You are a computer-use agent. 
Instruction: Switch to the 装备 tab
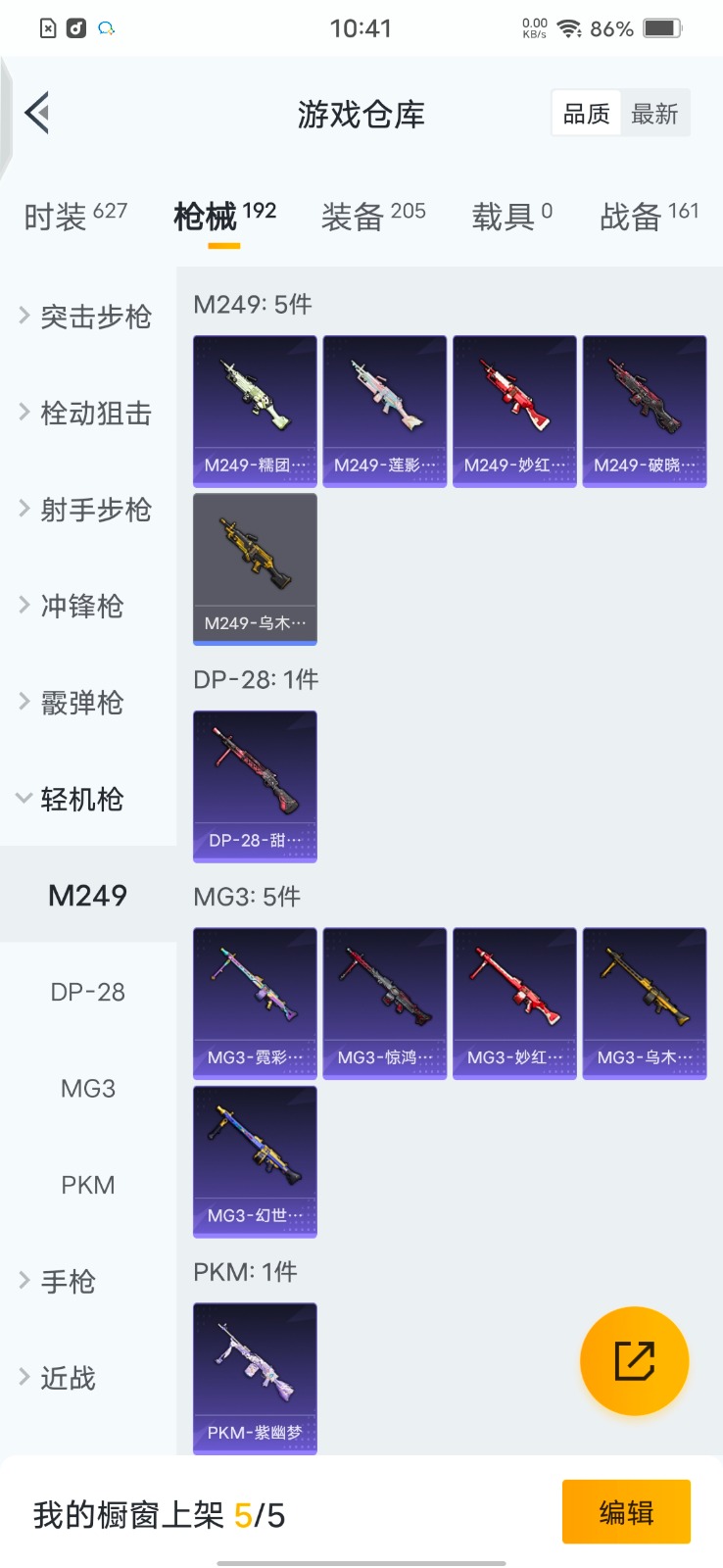tap(373, 217)
